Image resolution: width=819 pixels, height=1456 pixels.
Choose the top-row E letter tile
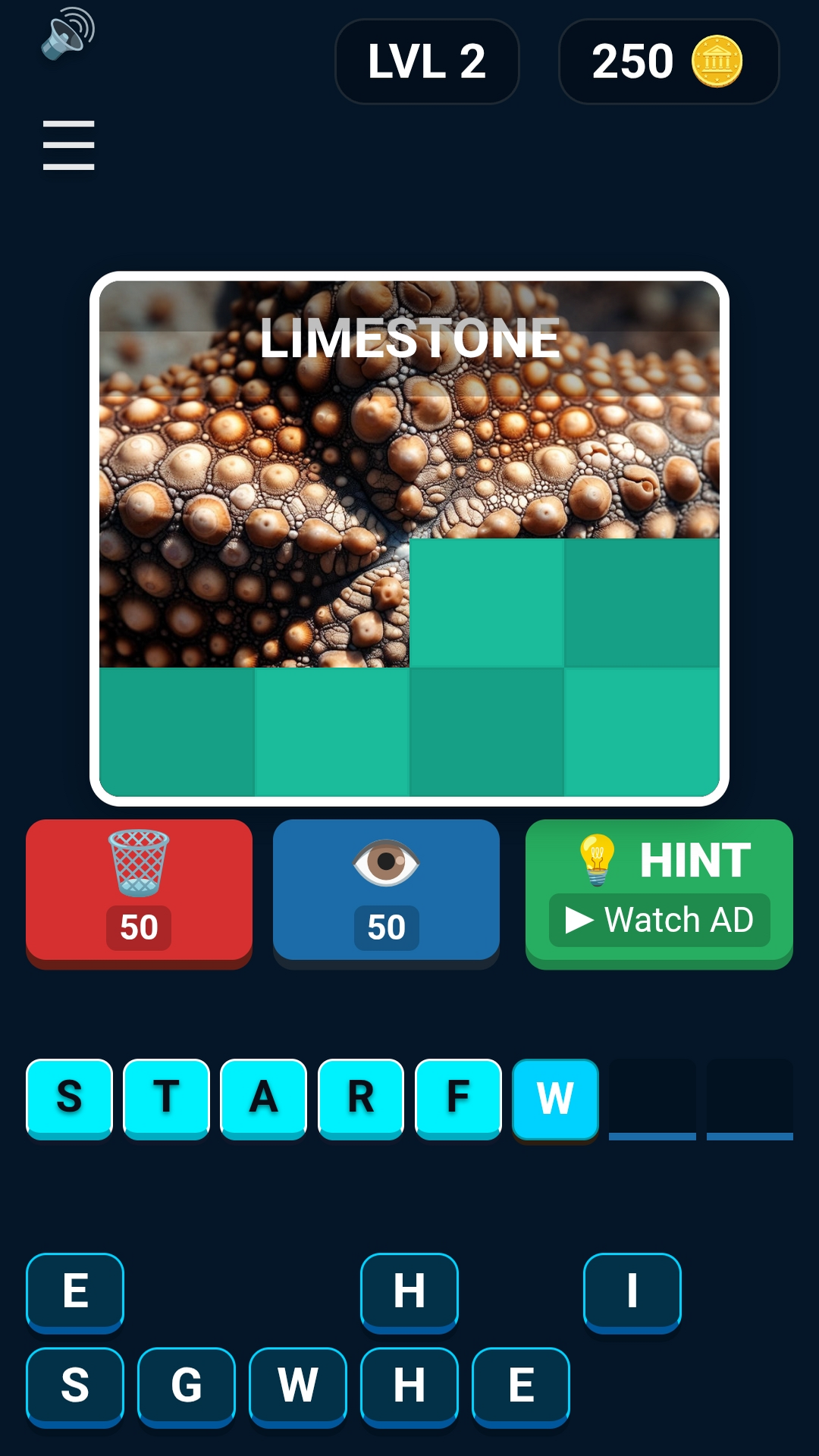75,1291
